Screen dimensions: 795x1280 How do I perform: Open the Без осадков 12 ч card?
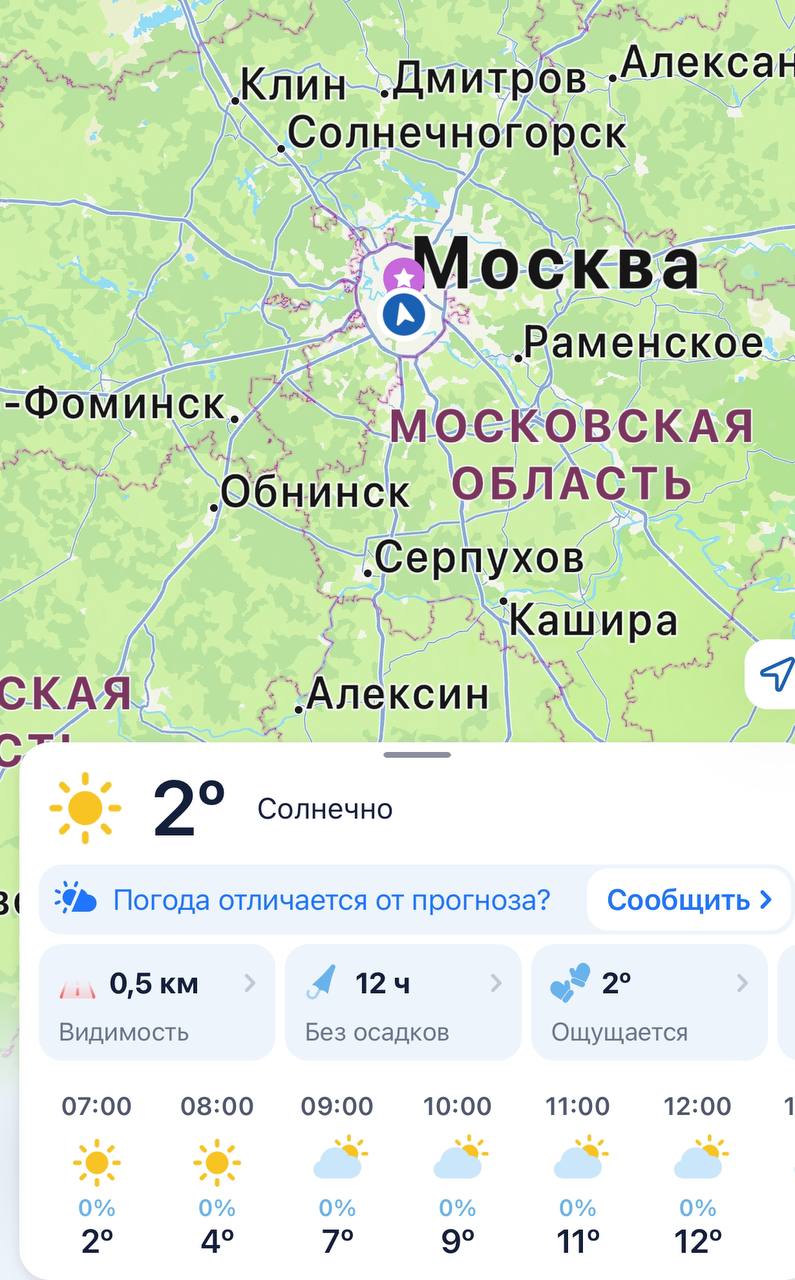(403, 1003)
